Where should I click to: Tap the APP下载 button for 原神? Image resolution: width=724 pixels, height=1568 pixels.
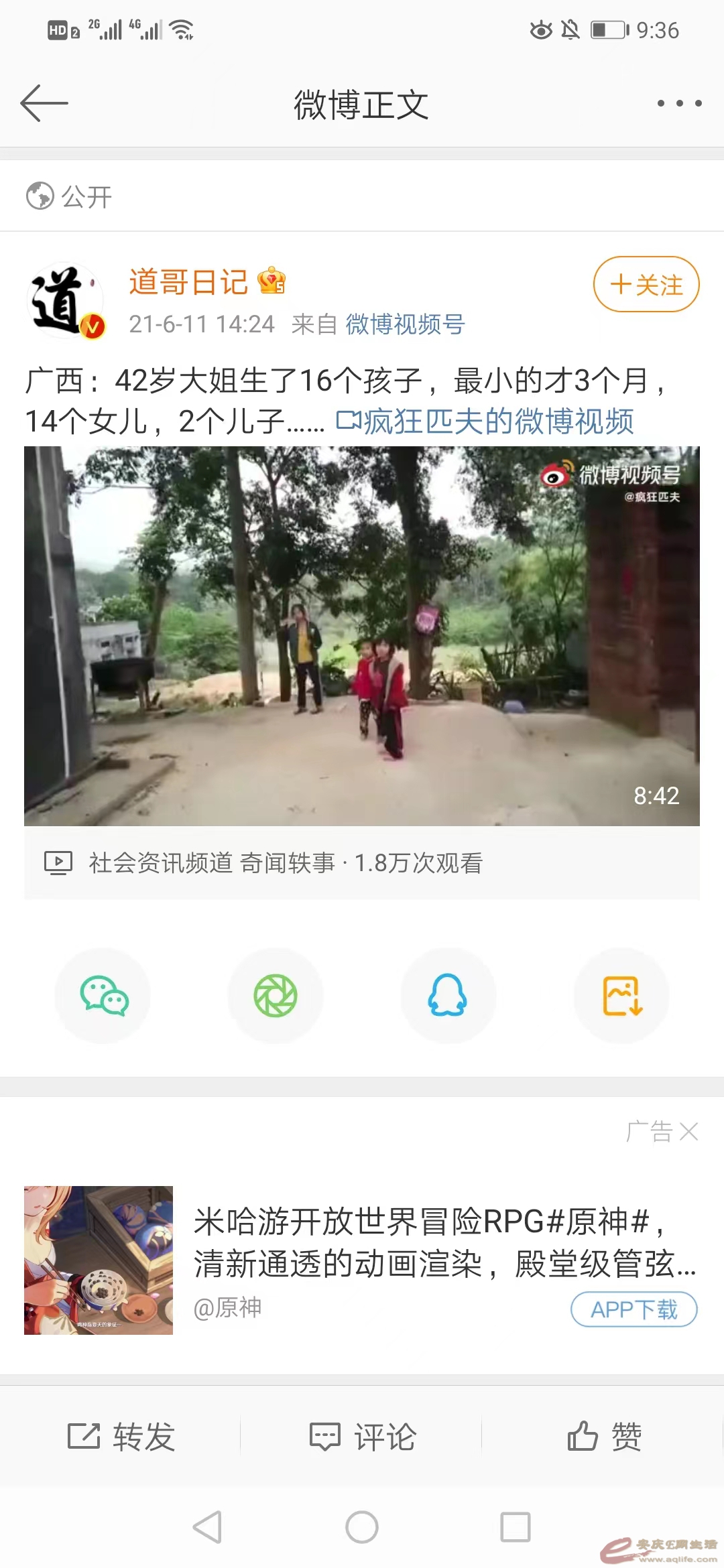[x=633, y=1309]
